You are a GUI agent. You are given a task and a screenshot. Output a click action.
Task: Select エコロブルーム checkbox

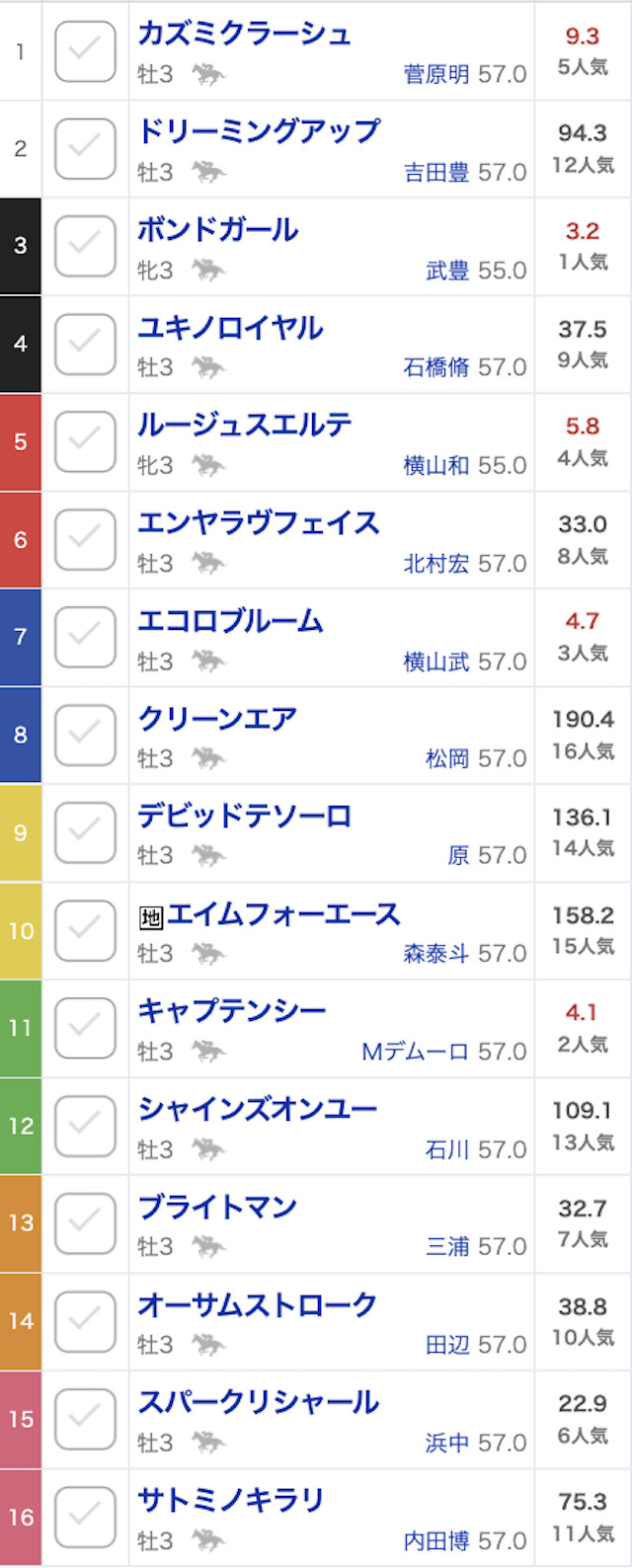pyautogui.click(x=85, y=638)
